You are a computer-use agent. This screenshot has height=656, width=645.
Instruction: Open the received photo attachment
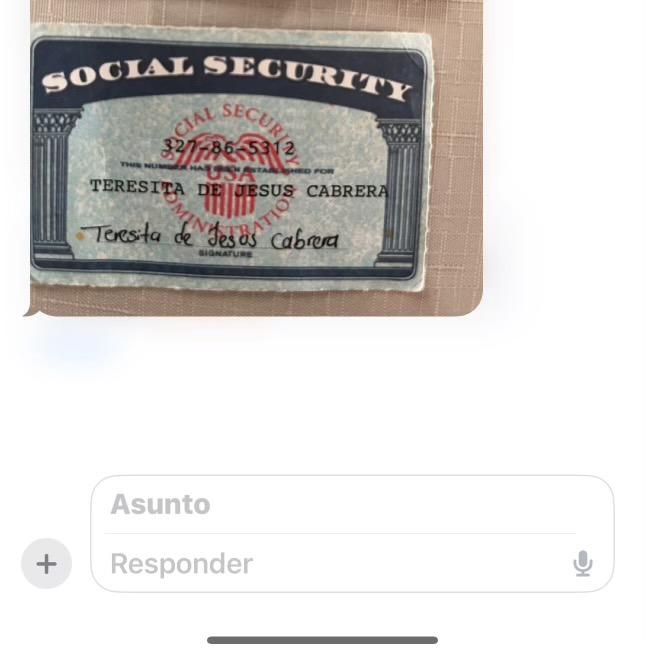point(255,160)
